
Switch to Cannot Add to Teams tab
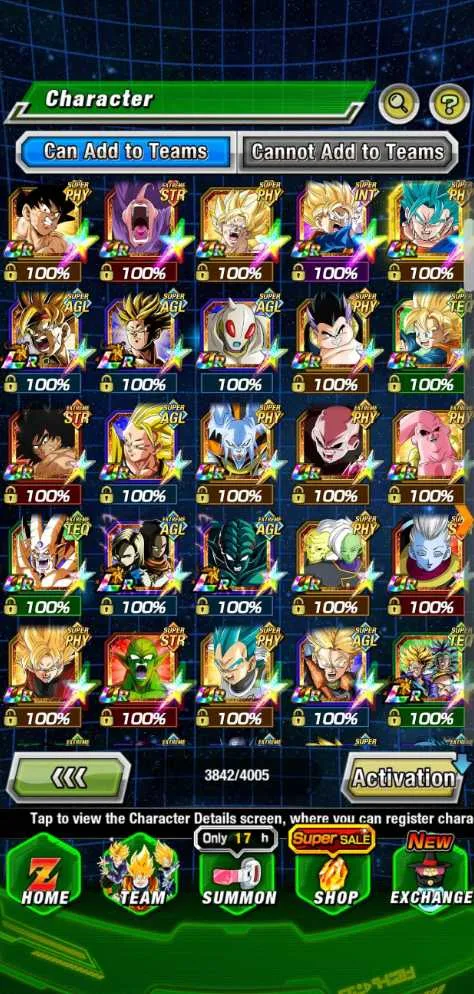[347, 152]
